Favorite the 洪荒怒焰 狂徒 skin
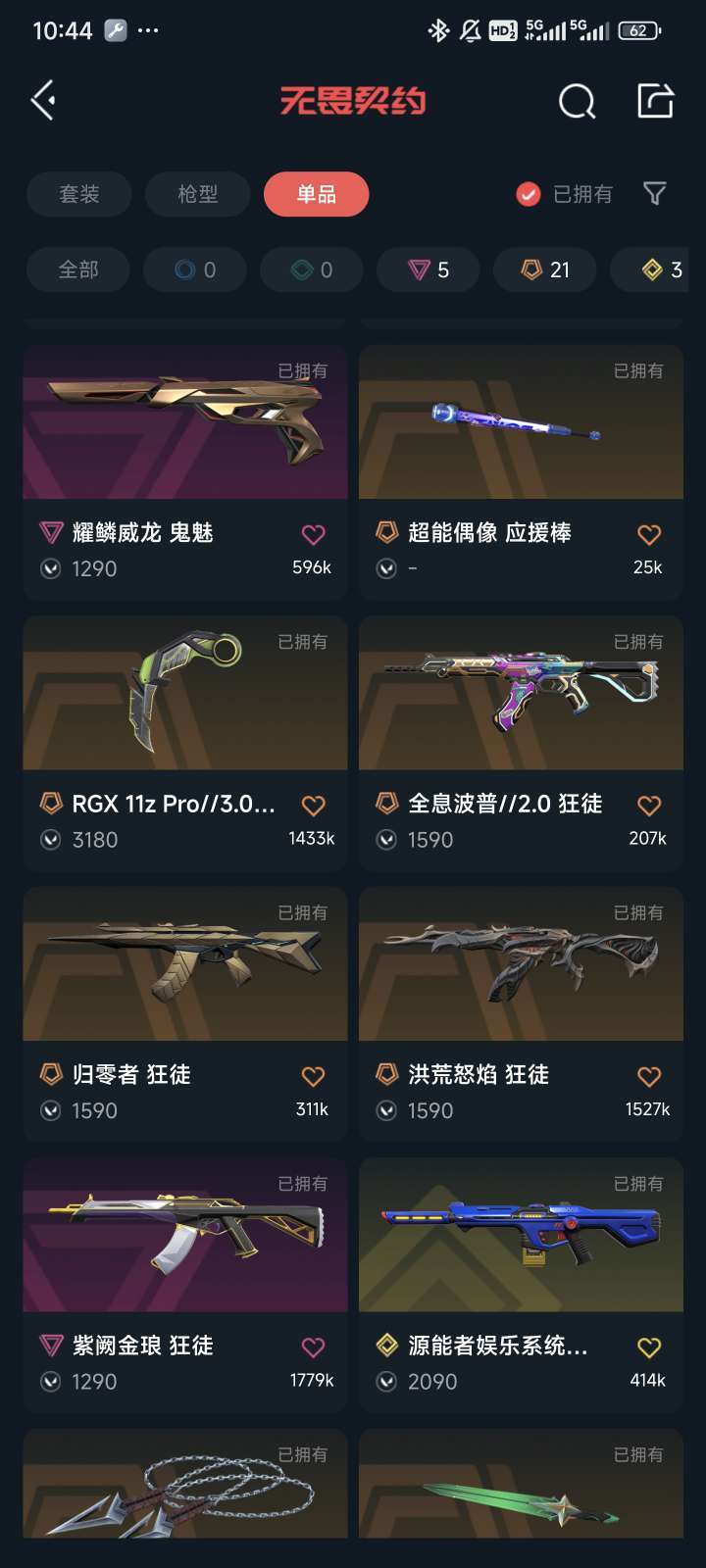This screenshot has height=1568, width=706. pos(649,1076)
